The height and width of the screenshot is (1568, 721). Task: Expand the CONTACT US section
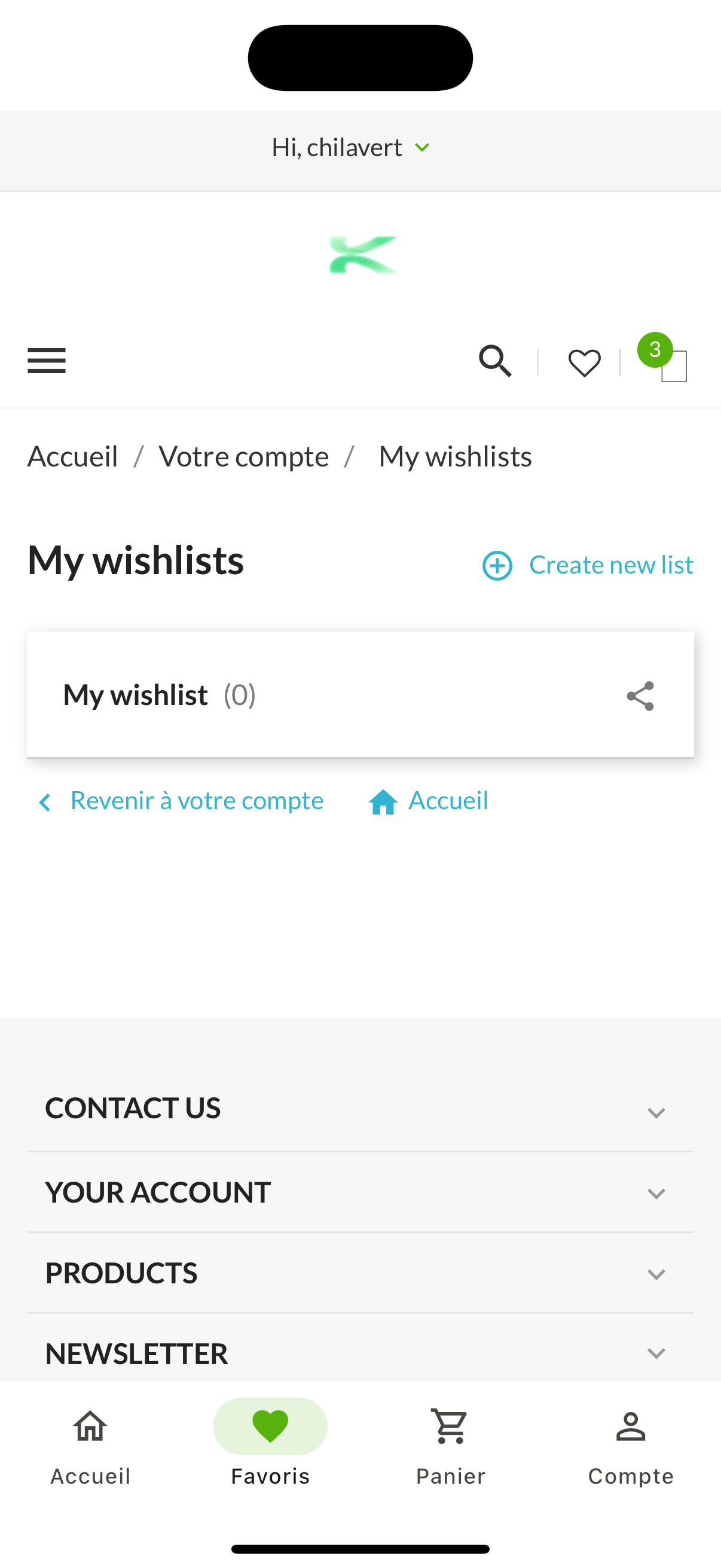(x=360, y=1108)
